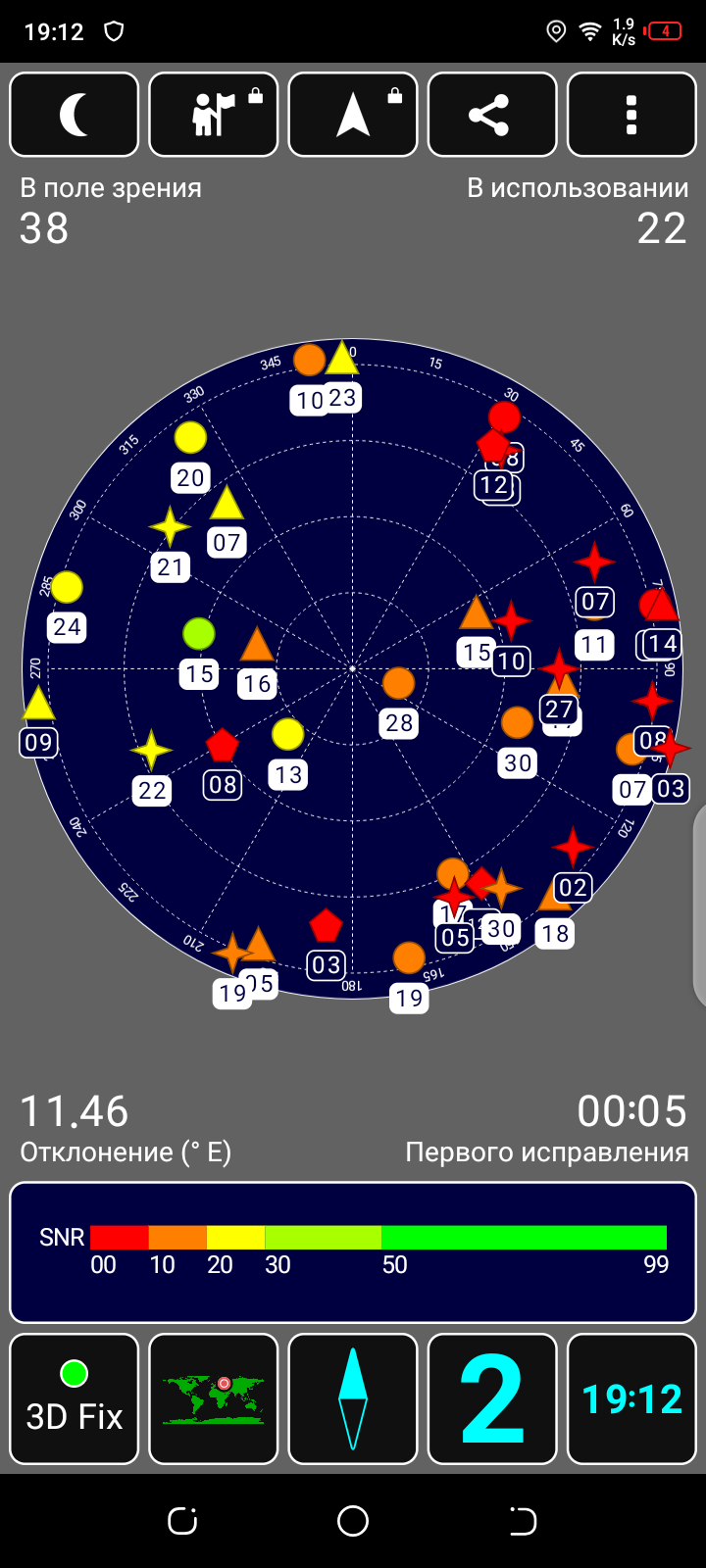Open the world map tile
The width and height of the screenshot is (706, 1568).
click(214, 1398)
